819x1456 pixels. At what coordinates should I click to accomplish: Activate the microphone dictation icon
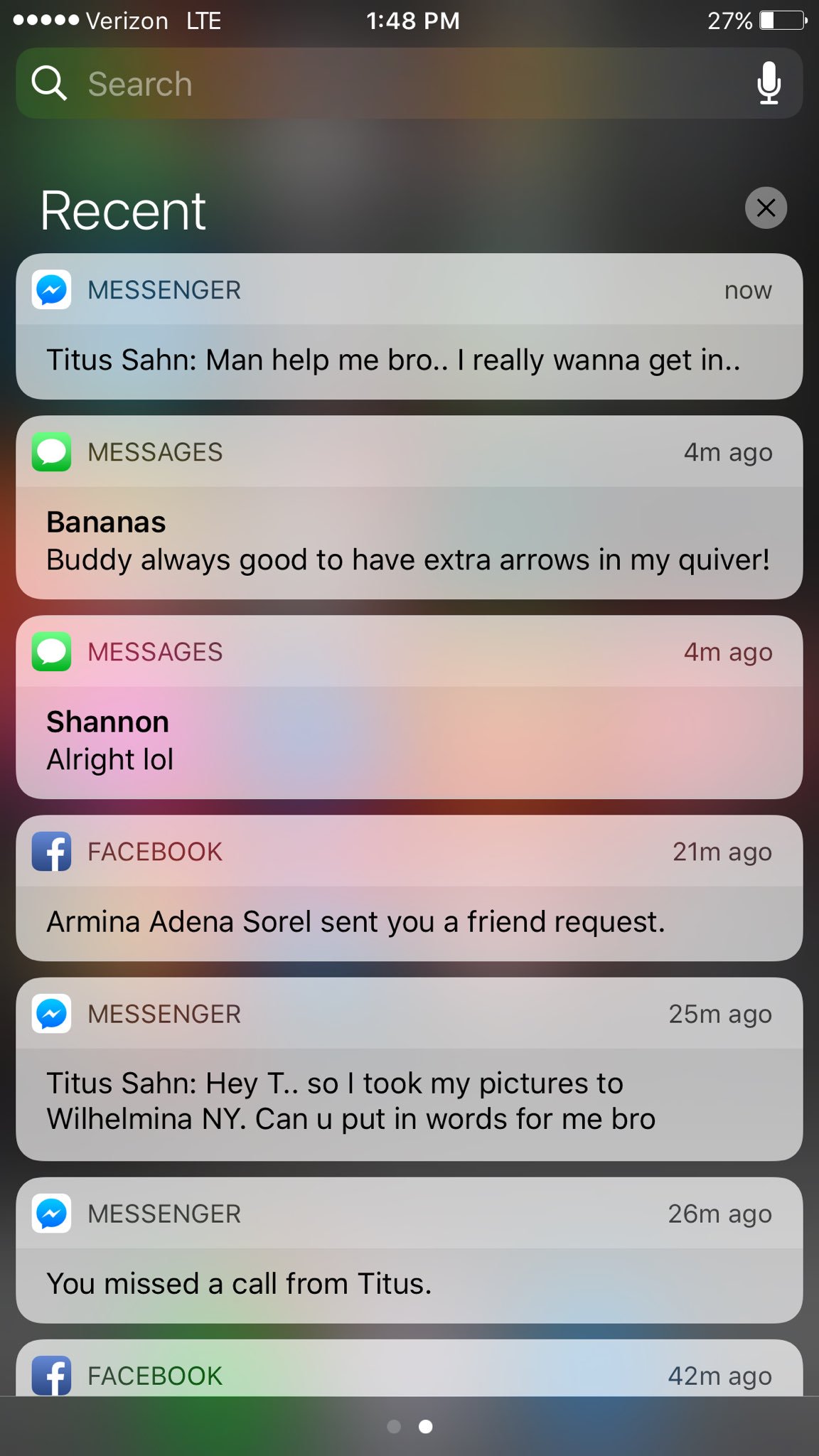(769, 83)
